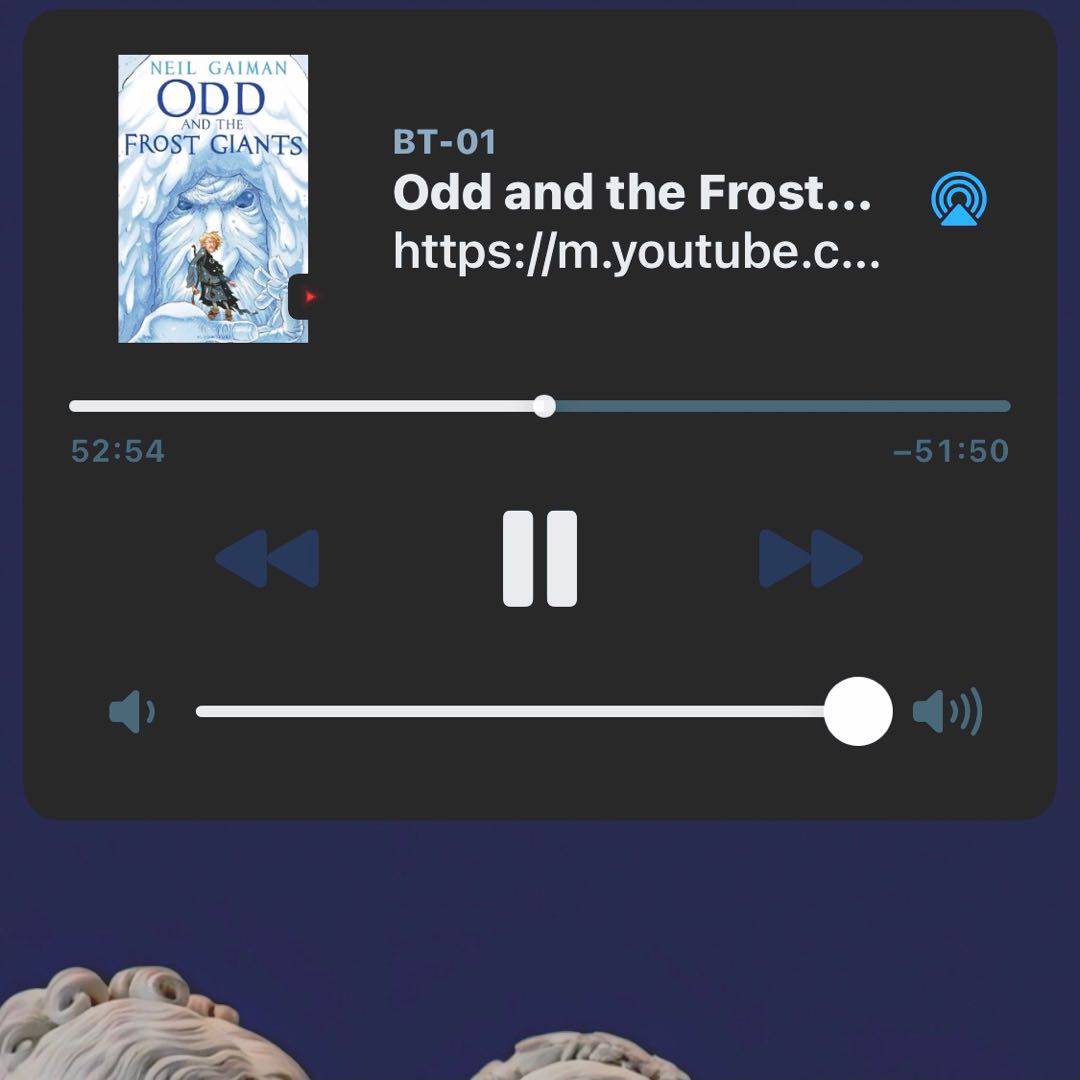Open Odd and the Frost Giants artwork

213,199
